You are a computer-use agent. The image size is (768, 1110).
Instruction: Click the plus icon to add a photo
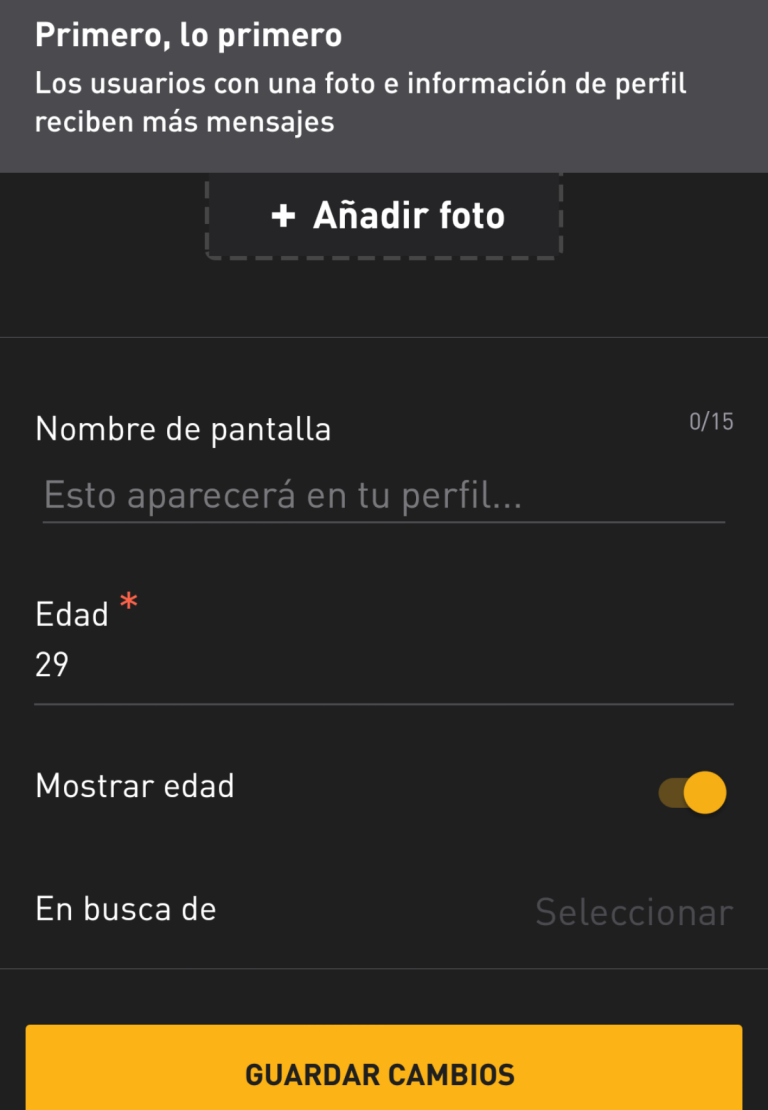coord(283,215)
